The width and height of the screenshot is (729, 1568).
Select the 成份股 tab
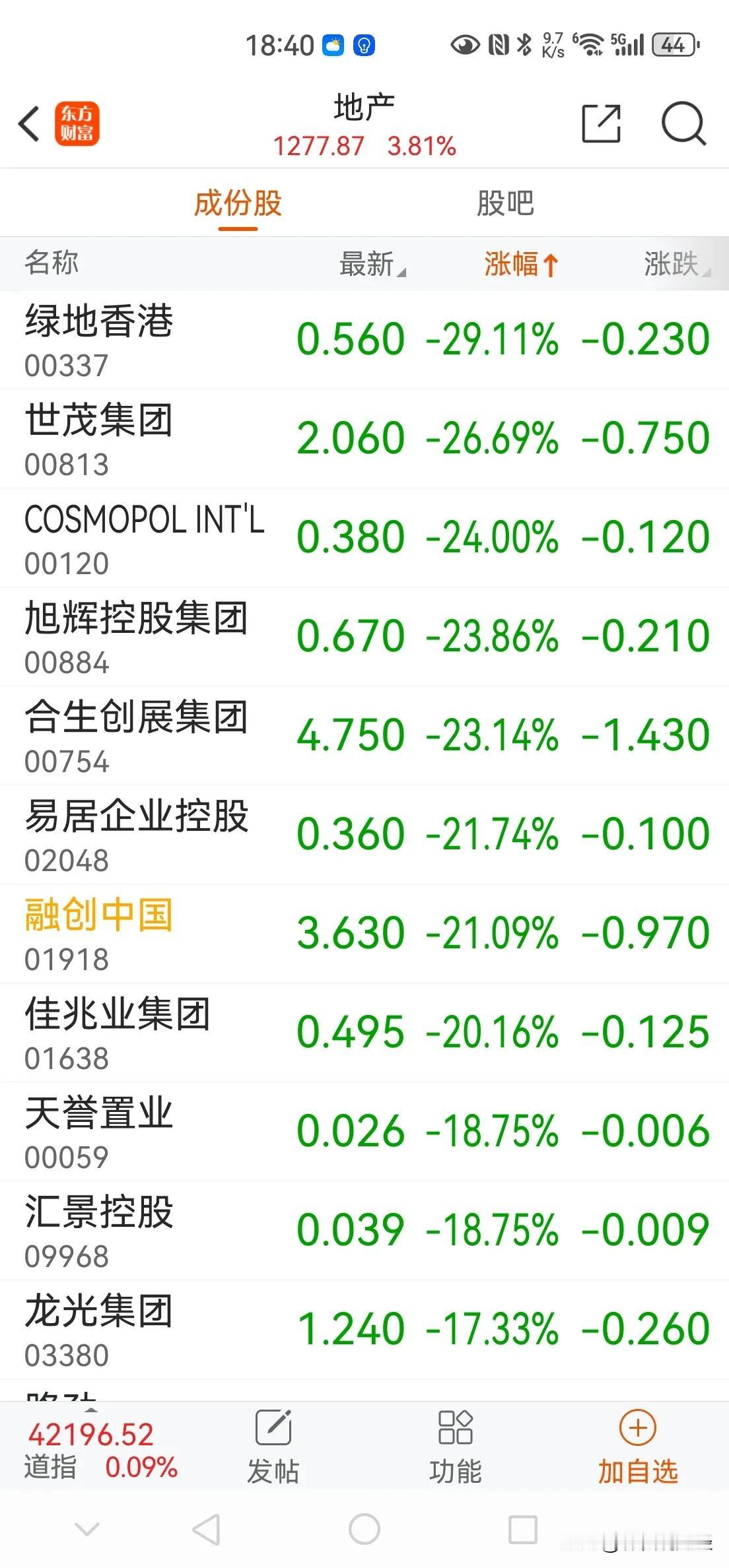tap(238, 203)
